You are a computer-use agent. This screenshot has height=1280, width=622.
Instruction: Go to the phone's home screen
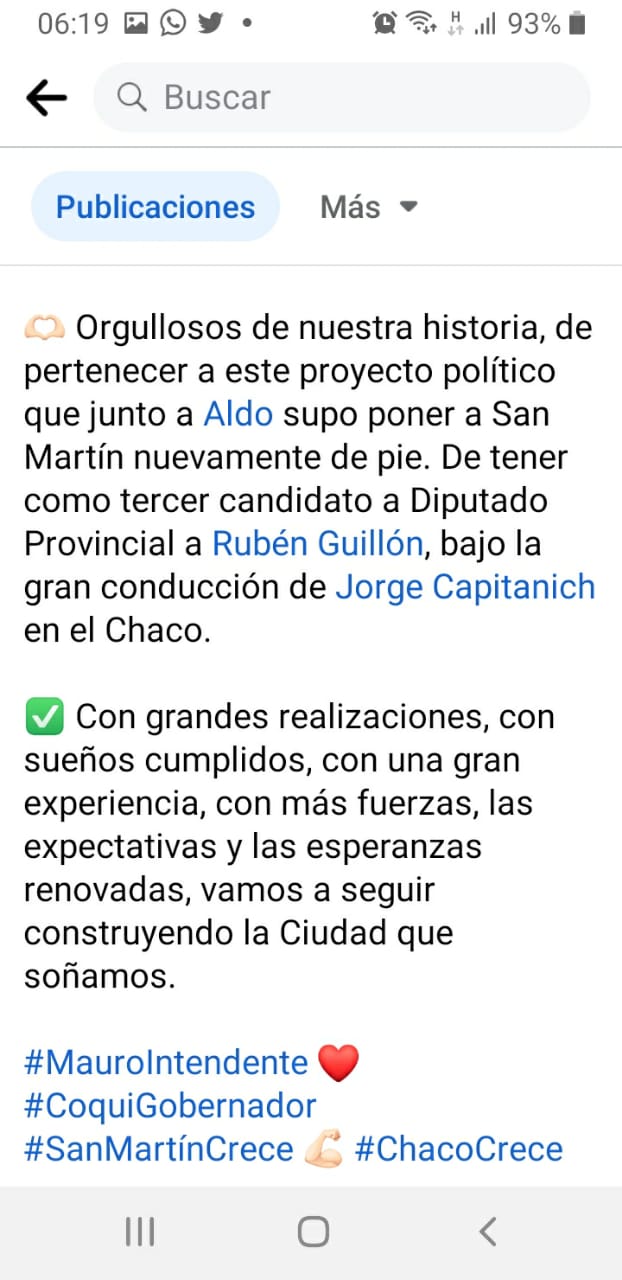[x=313, y=1232]
